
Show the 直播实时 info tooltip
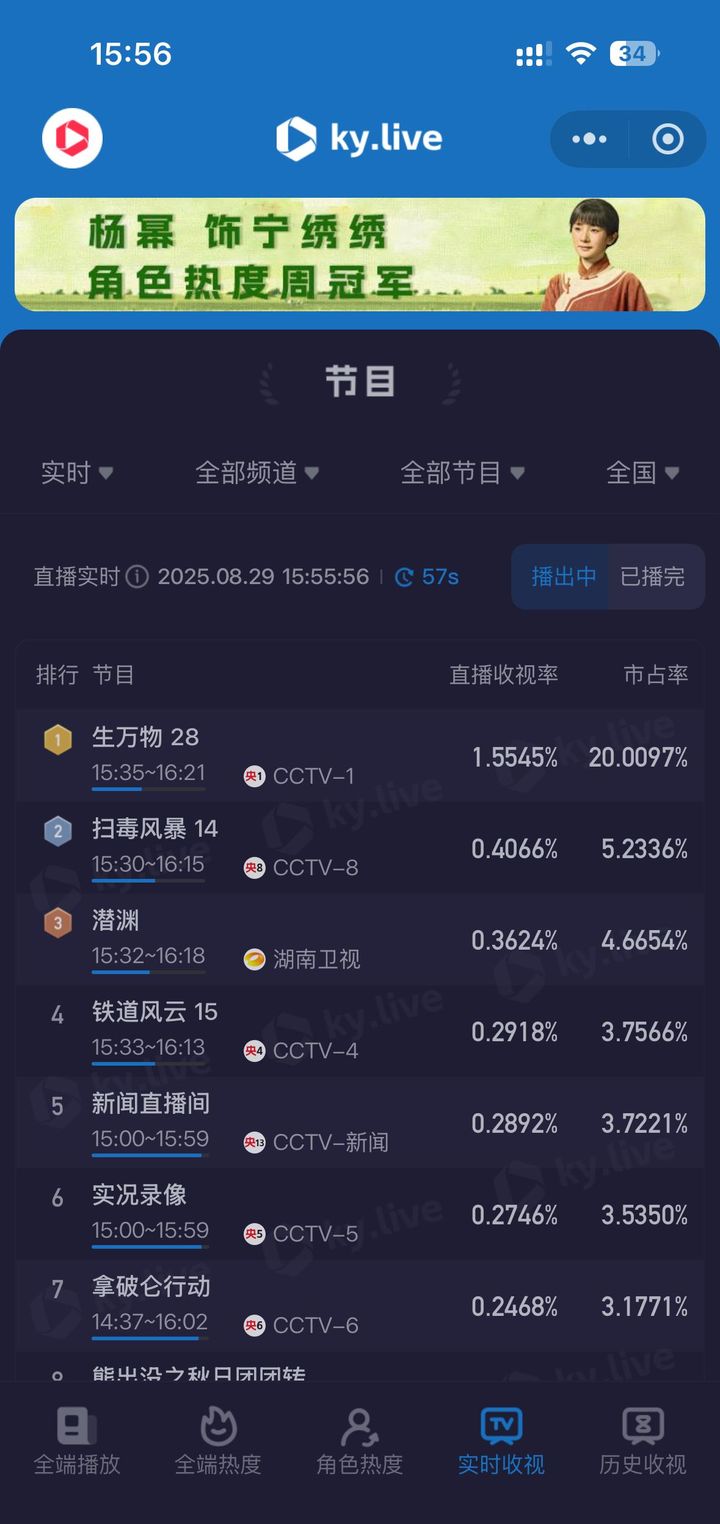tap(138, 577)
